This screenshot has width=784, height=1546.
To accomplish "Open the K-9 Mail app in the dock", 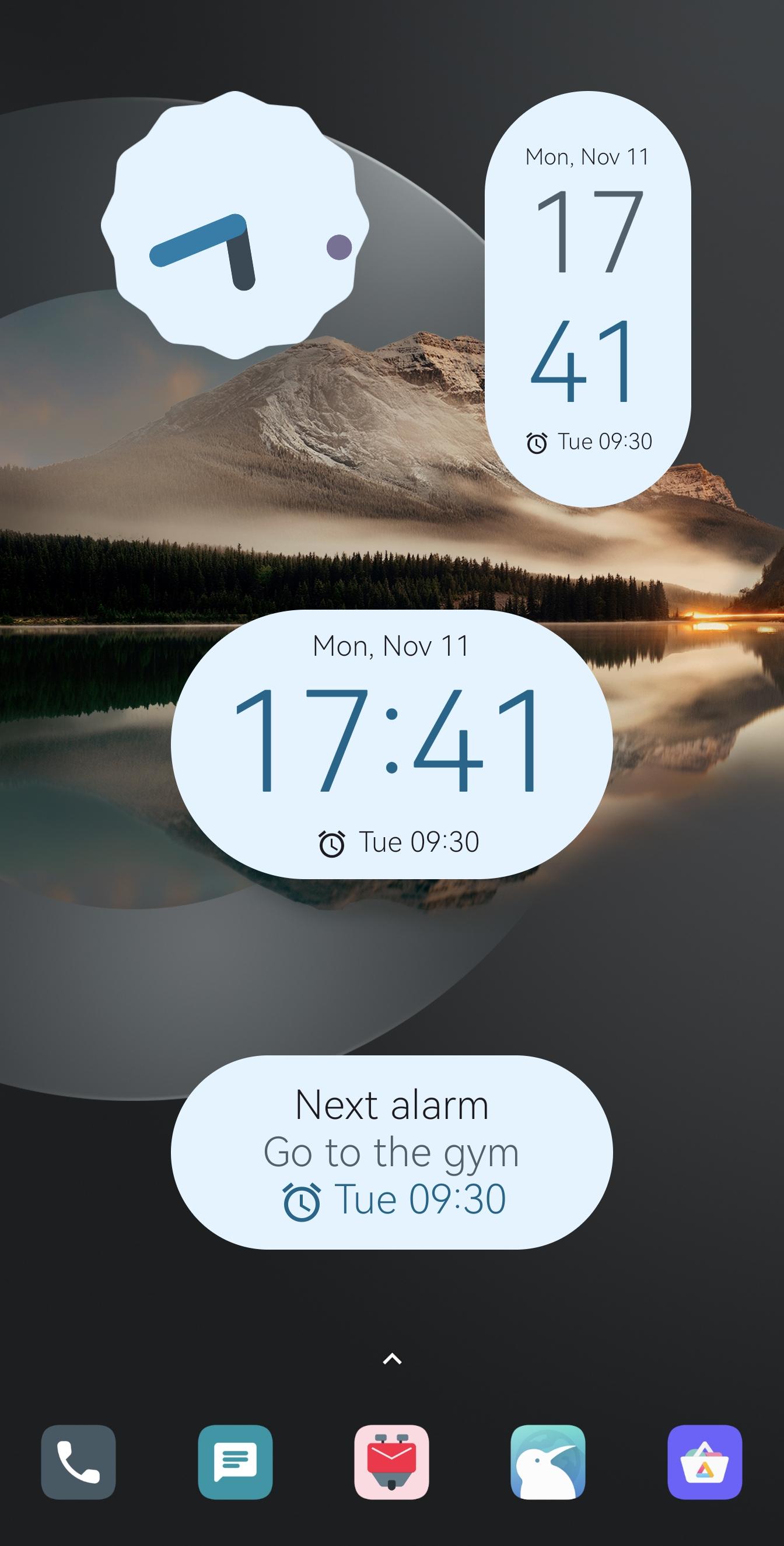I will pyautogui.click(x=391, y=1461).
